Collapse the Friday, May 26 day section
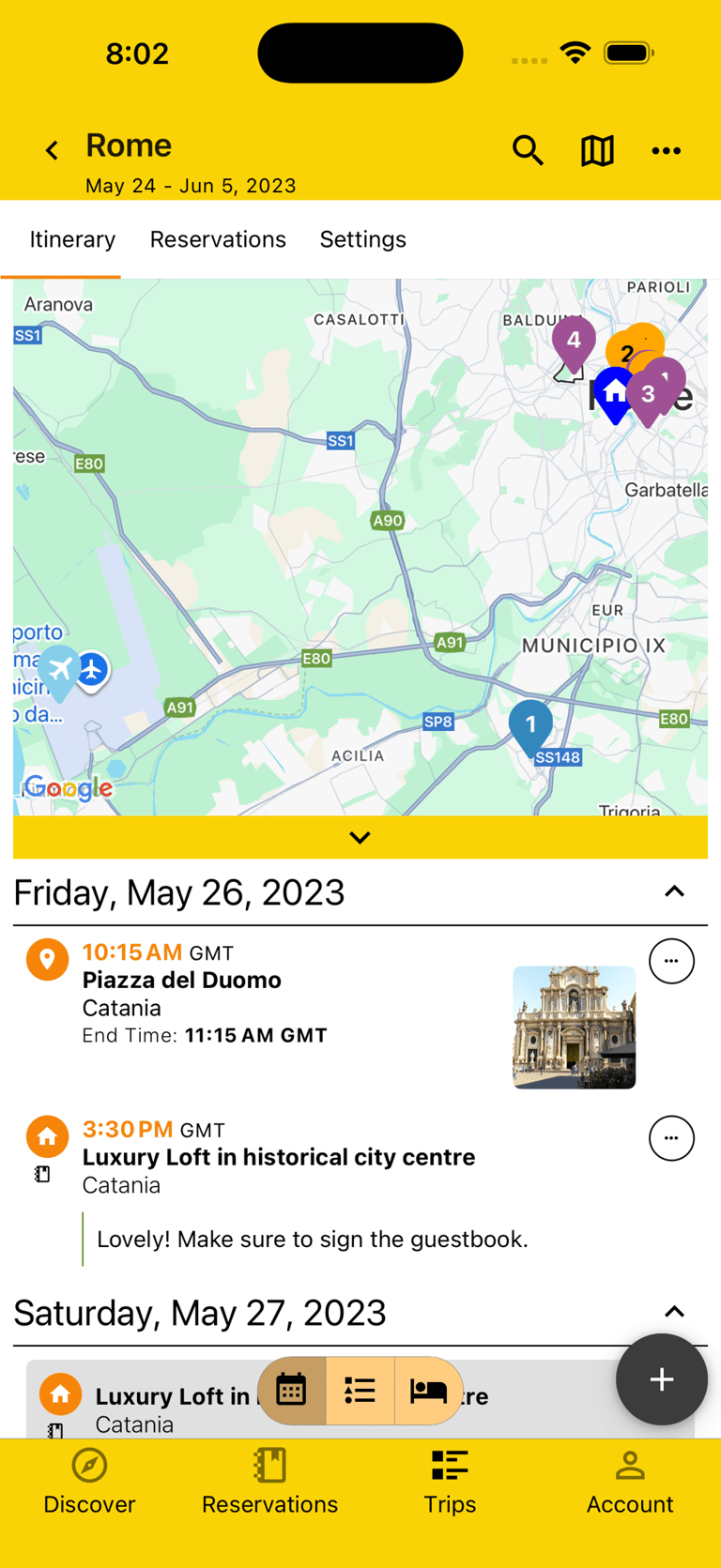This screenshot has width=721, height=1568. pos(675,891)
